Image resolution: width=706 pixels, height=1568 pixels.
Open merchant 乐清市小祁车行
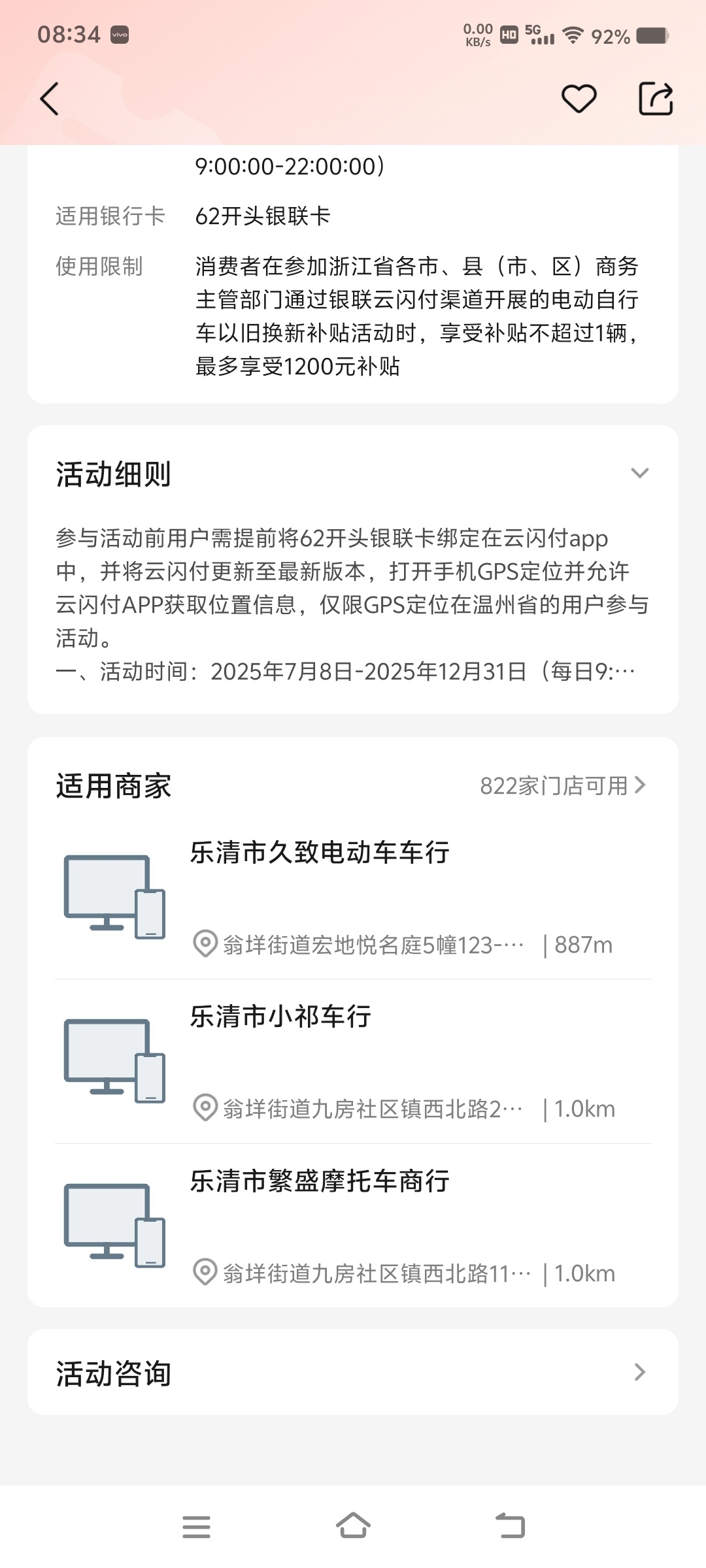(353, 1061)
